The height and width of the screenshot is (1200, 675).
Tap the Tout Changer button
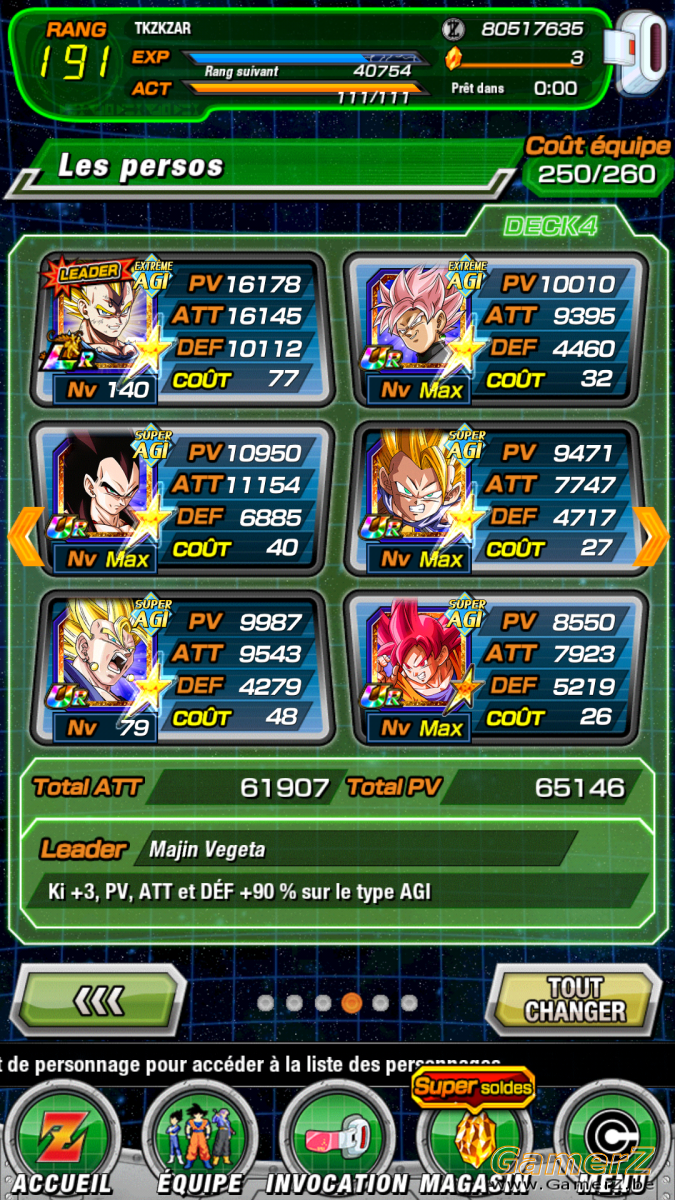click(x=573, y=999)
